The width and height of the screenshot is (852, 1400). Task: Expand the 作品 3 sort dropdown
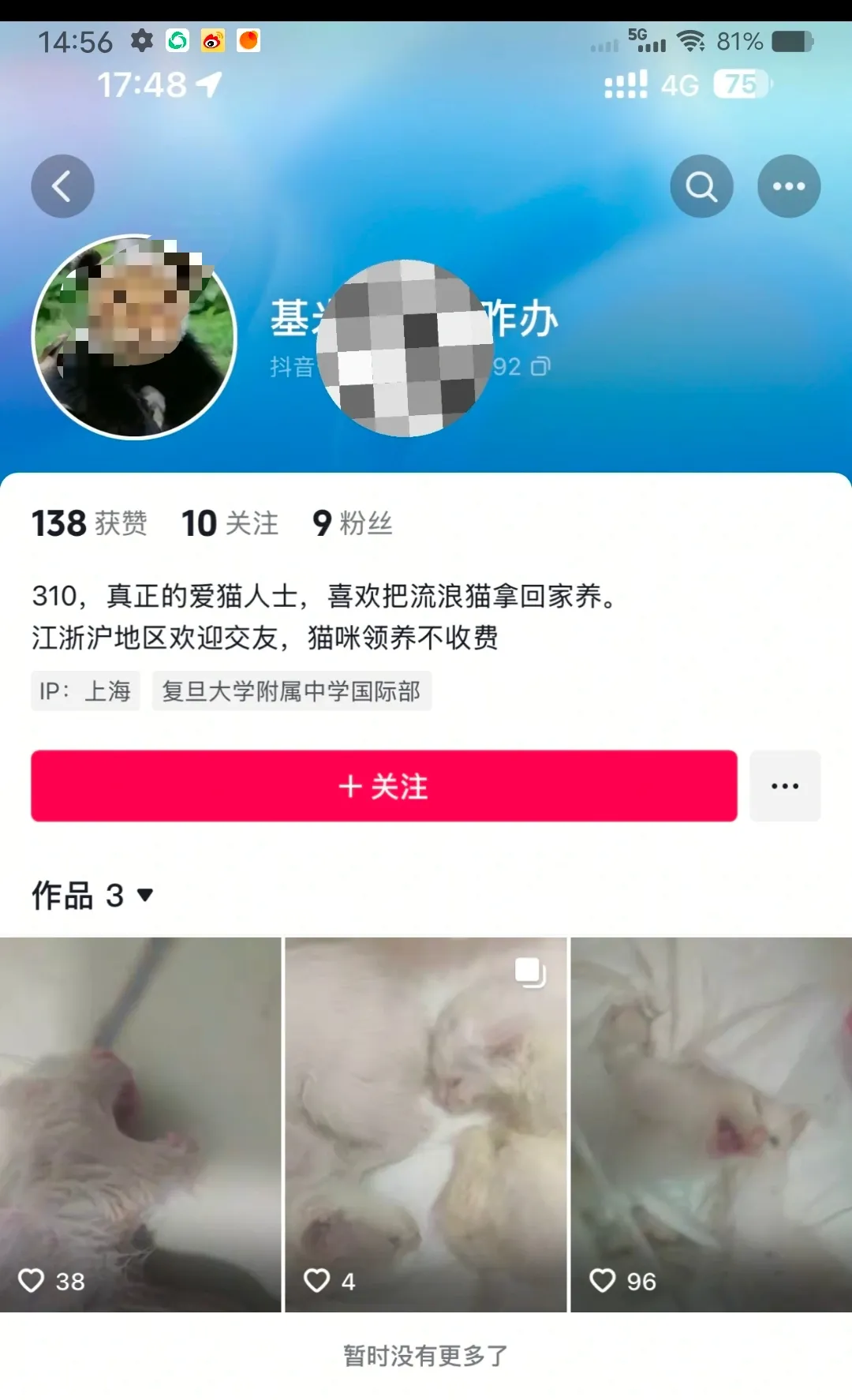[145, 895]
